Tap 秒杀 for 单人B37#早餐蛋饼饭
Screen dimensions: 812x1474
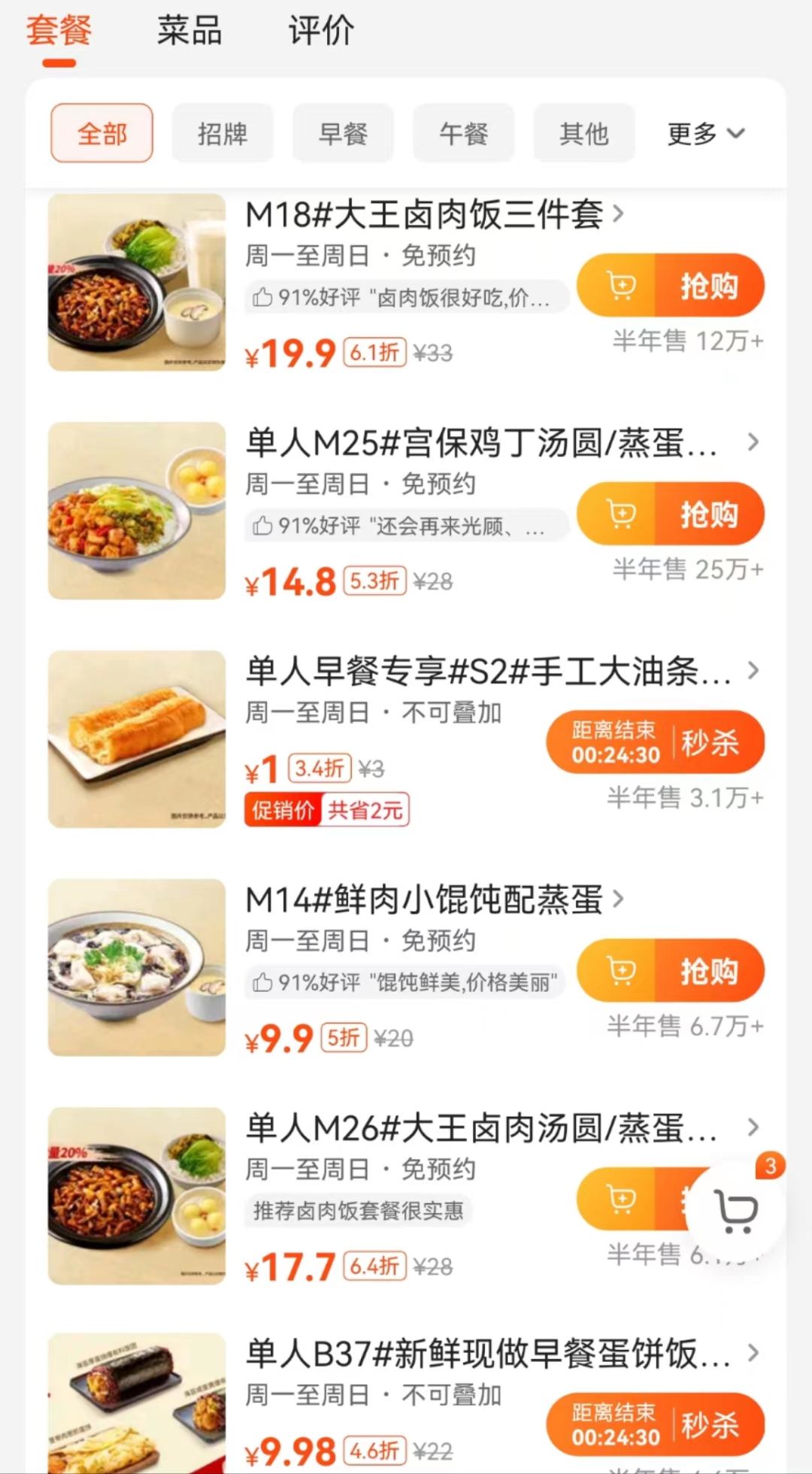click(x=710, y=1424)
